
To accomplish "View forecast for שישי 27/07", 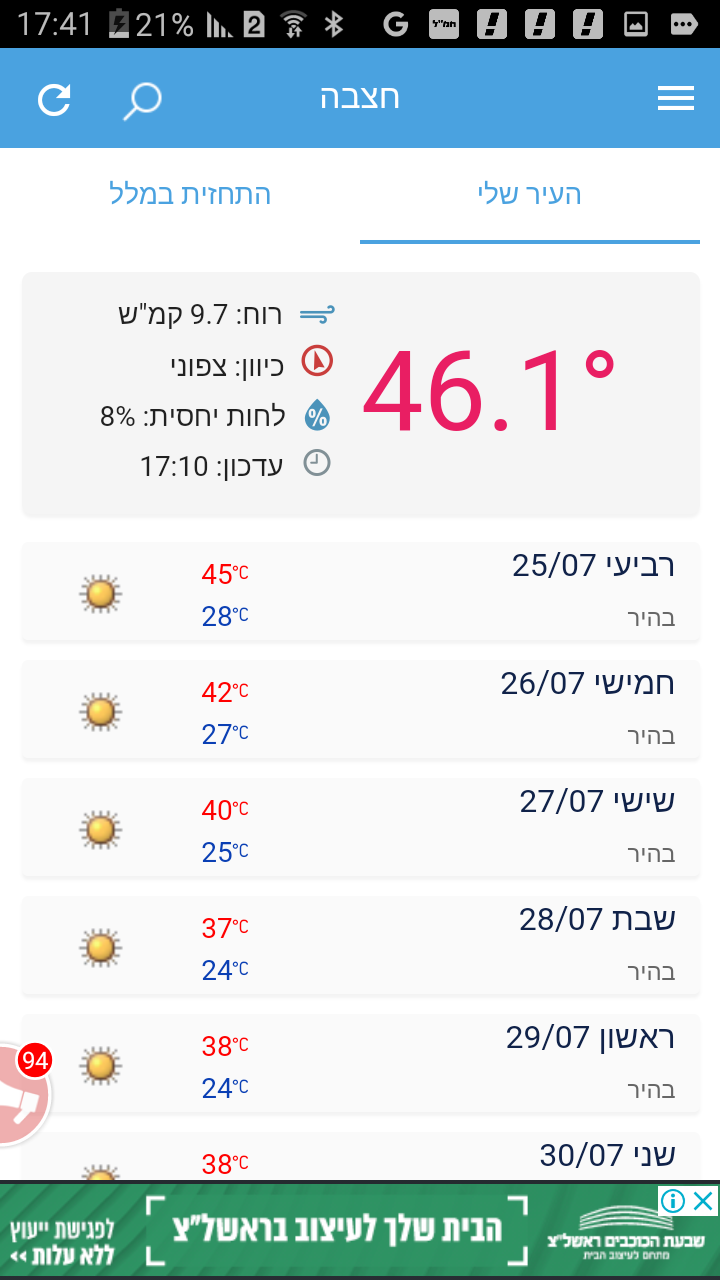I will point(360,828).
